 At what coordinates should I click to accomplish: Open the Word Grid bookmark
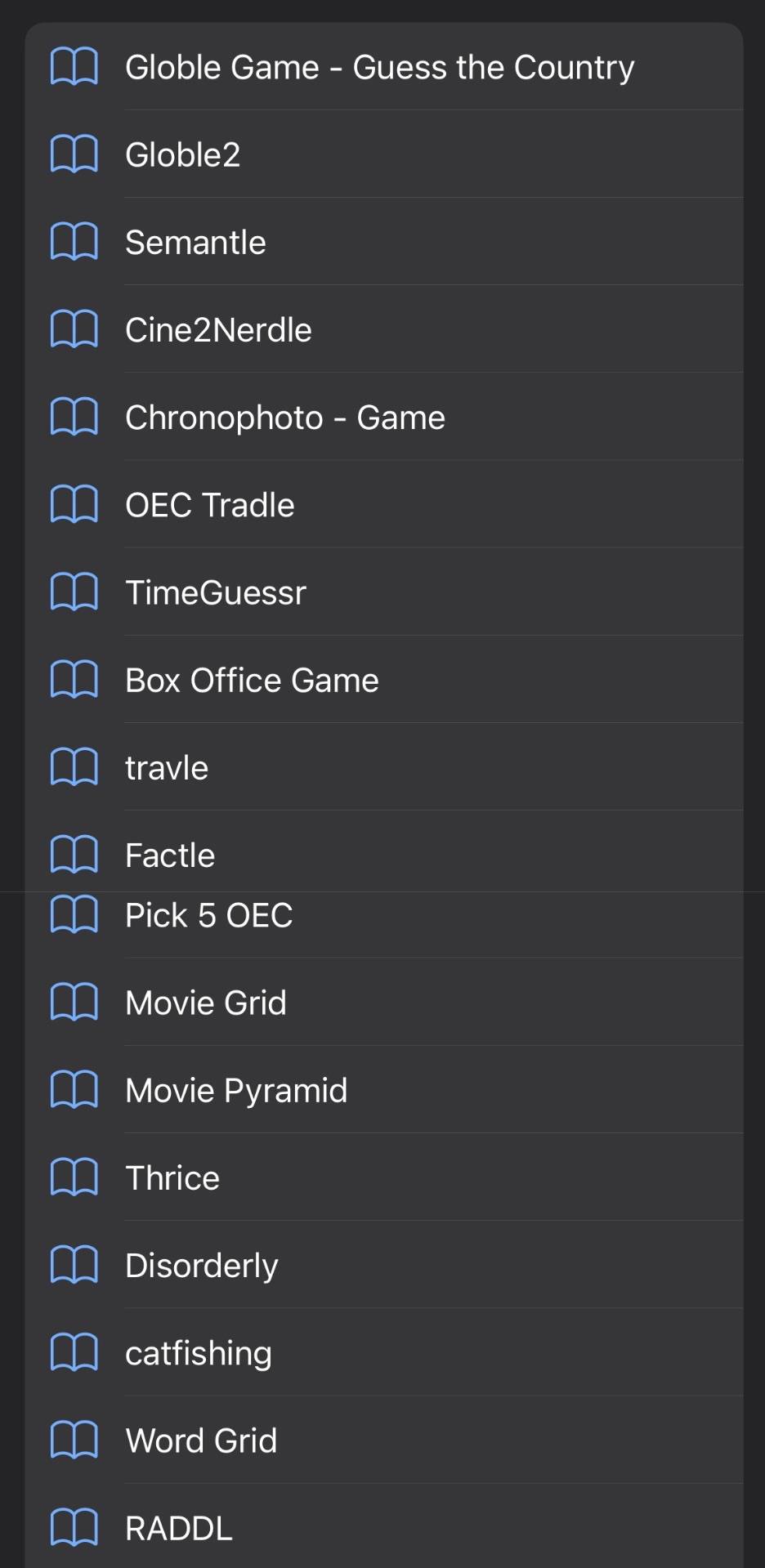[383, 1440]
